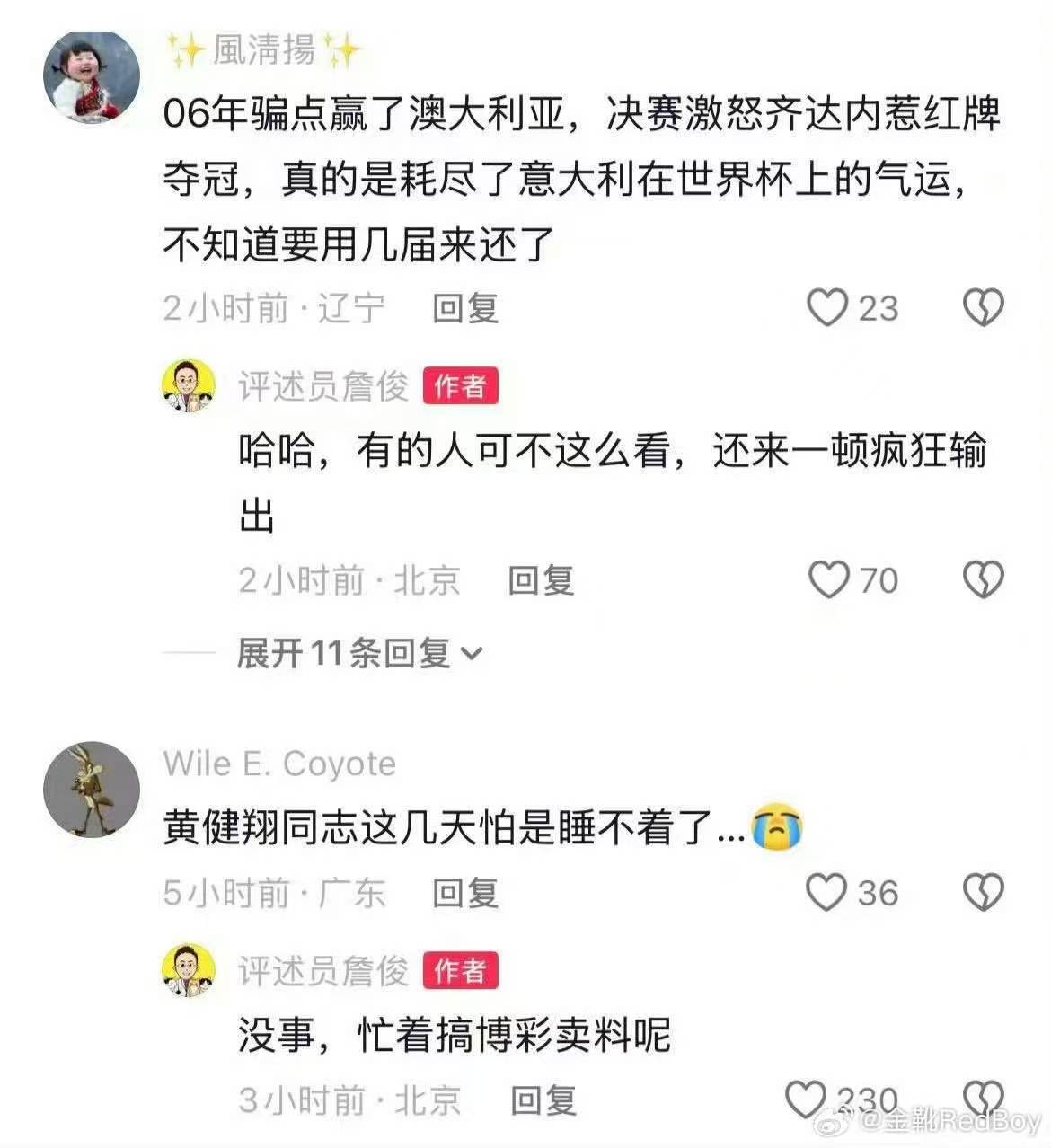
Task: Dislike Wile E. Coyote's comment
Action: [983, 892]
